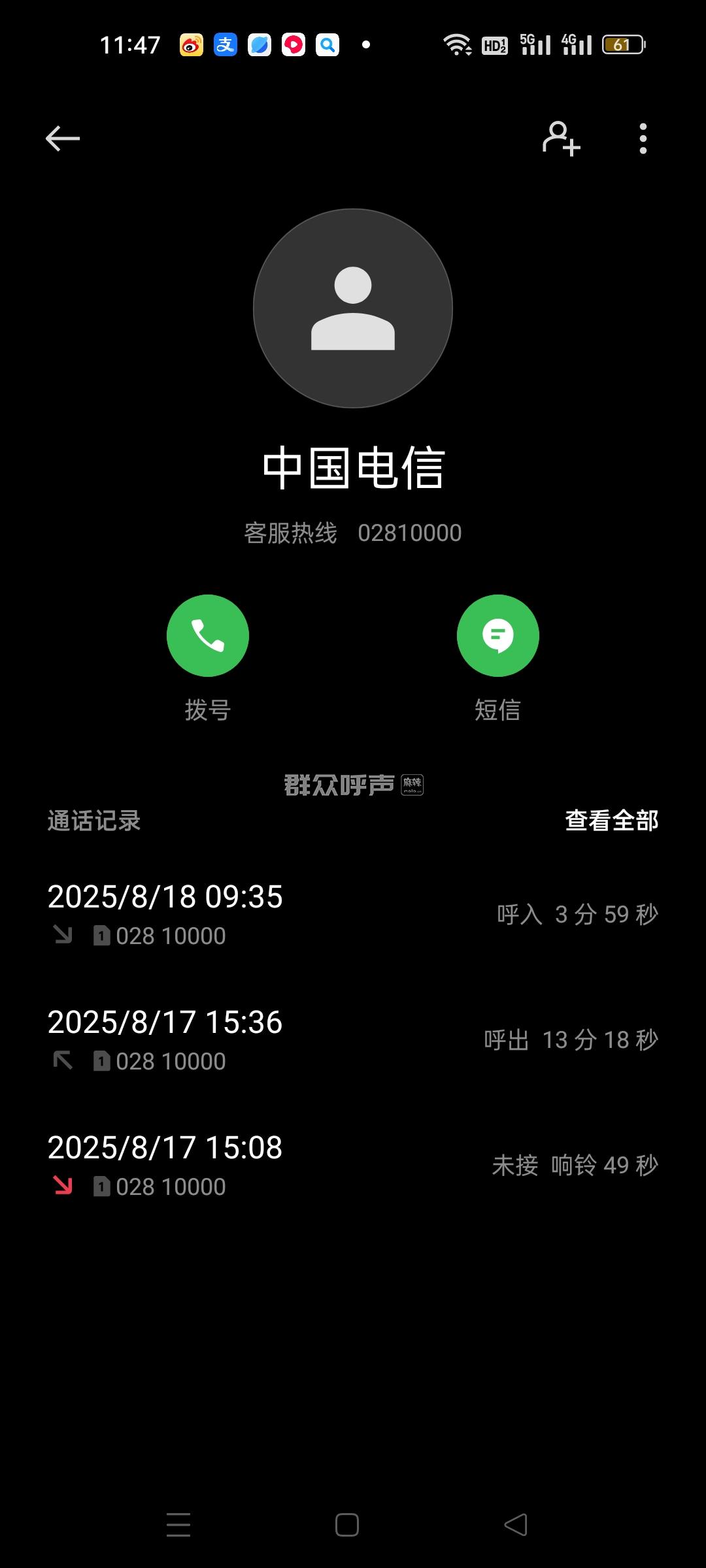Viewport: 706px width, 1568px height.
Task: Go back using the top arrow
Action: point(63,139)
